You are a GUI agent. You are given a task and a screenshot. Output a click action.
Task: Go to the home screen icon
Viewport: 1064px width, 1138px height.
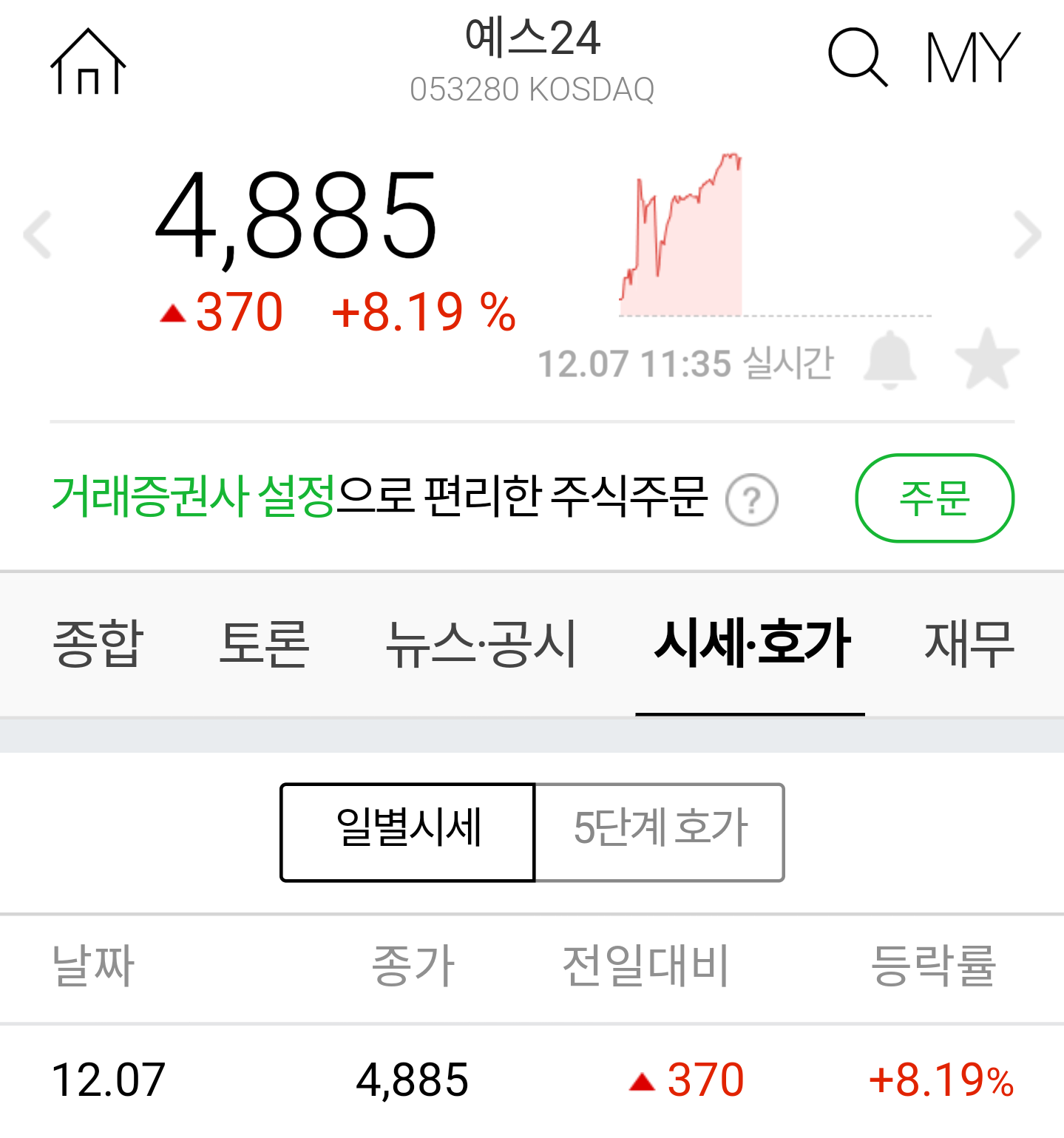tap(88, 61)
